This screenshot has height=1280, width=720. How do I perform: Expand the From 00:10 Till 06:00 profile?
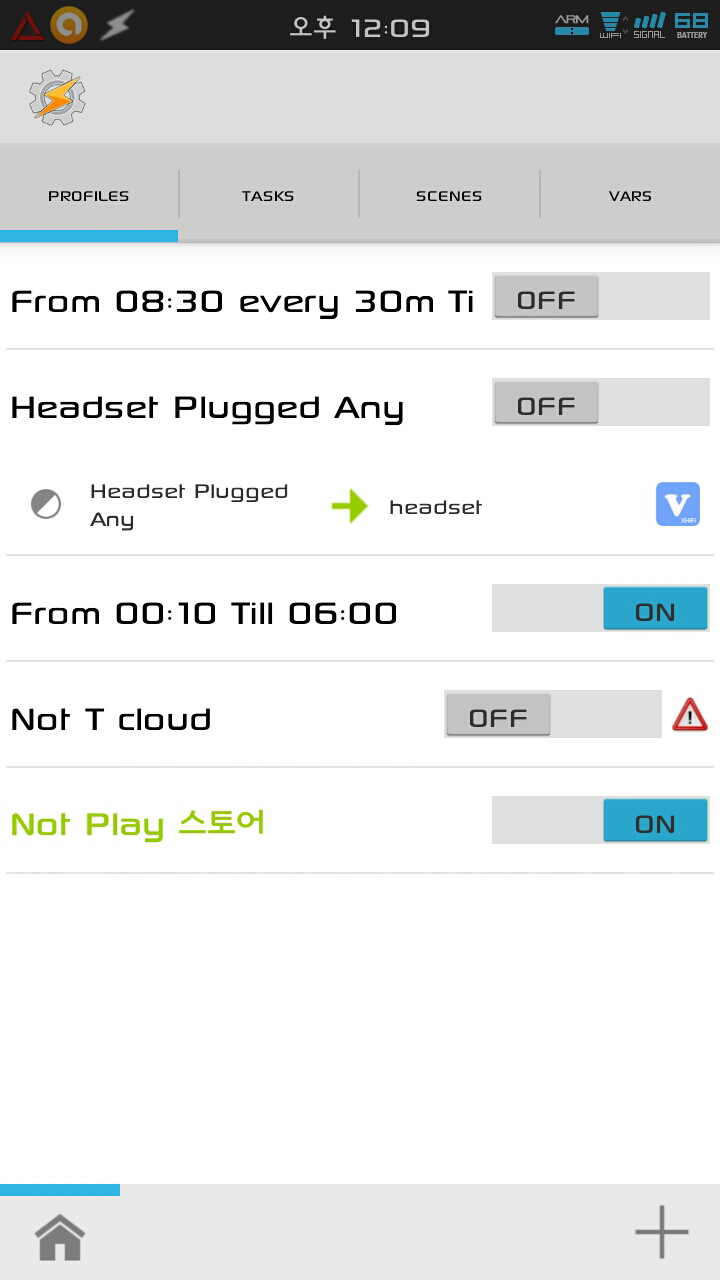tap(204, 613)
